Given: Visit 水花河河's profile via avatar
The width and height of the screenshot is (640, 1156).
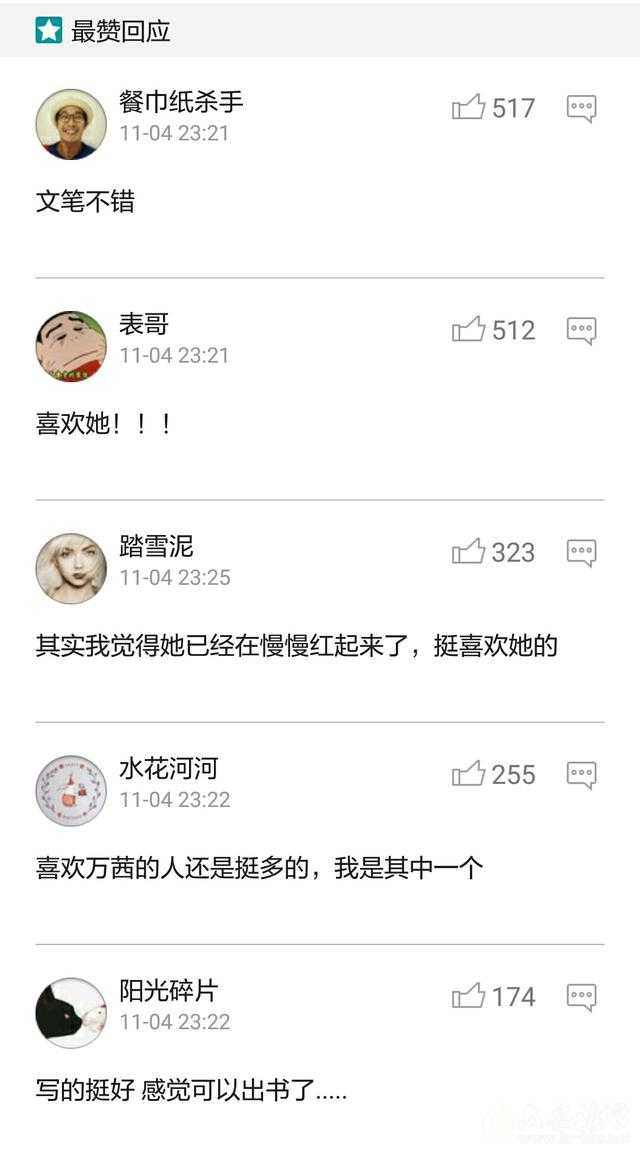Looking at the screenshot, I should pos(71,790).
